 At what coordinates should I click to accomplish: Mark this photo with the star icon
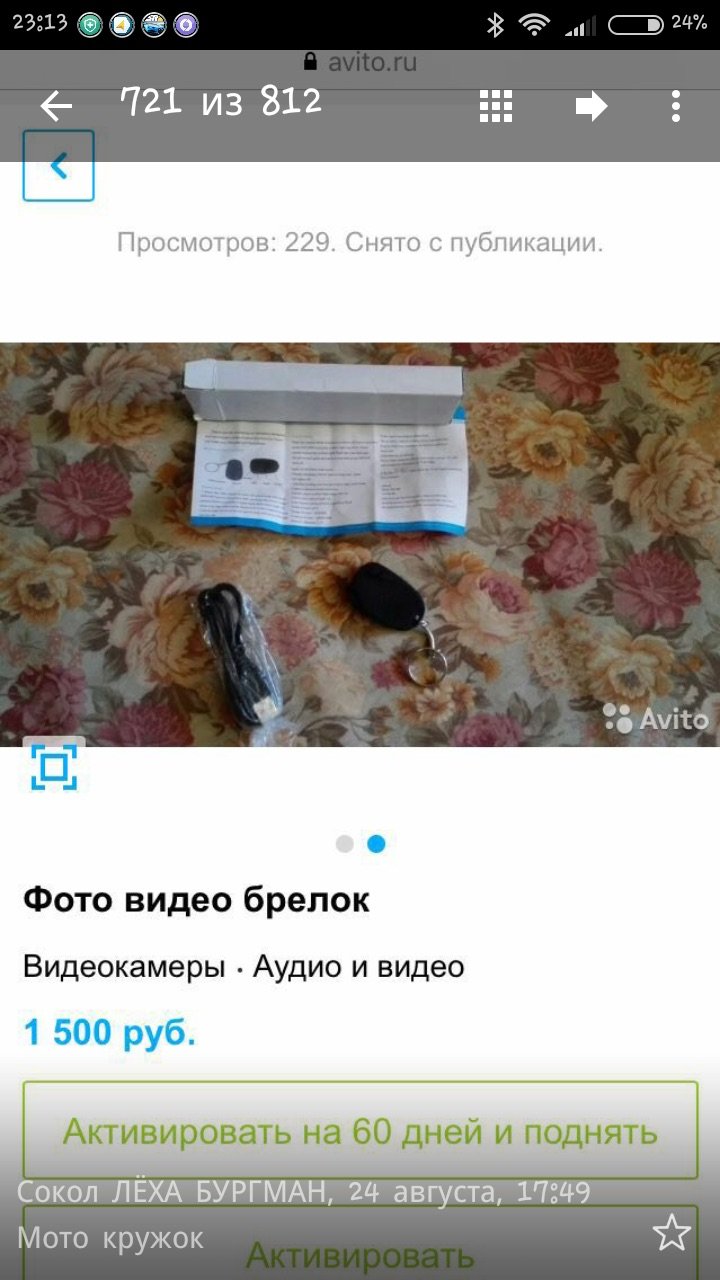671,1233
